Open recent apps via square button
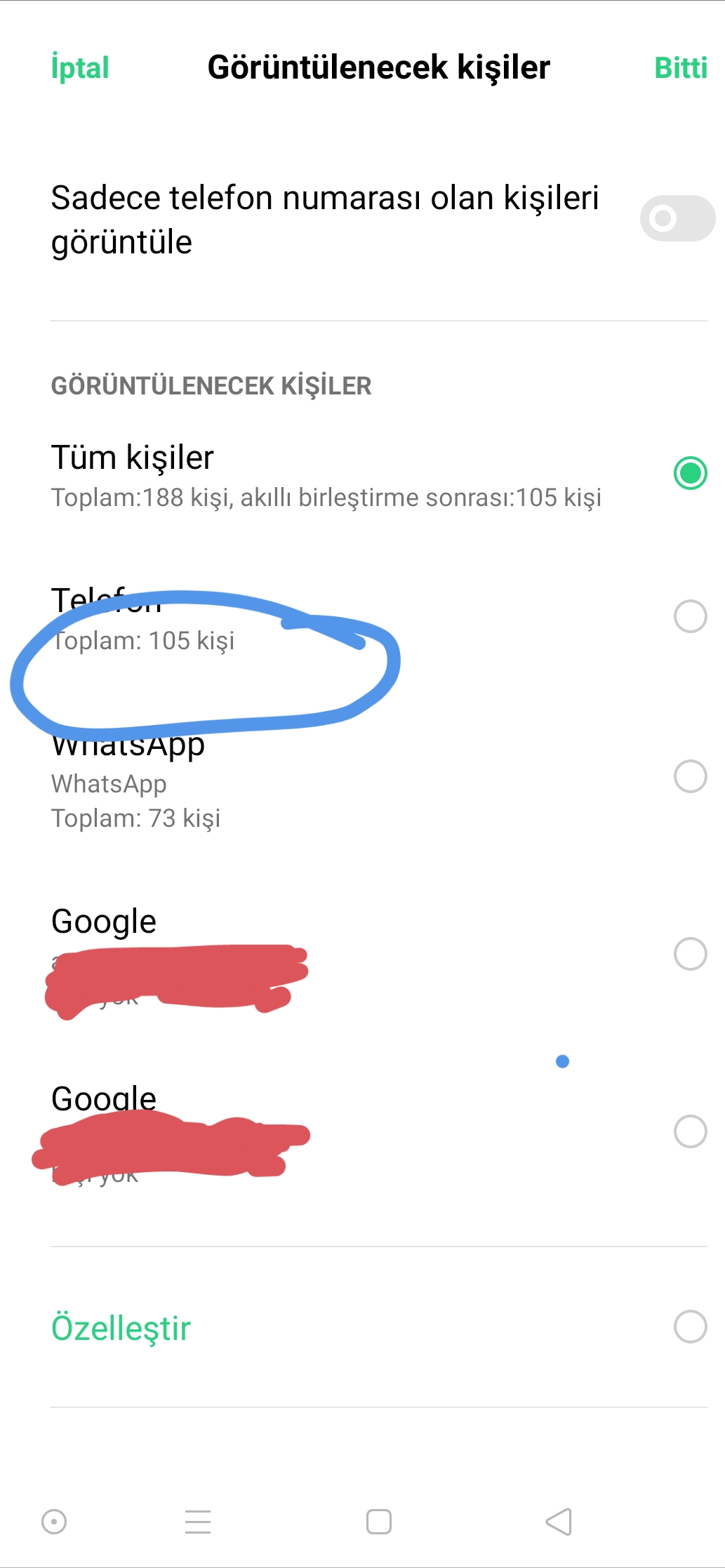725x1568 pixels. pos(379,1522)
